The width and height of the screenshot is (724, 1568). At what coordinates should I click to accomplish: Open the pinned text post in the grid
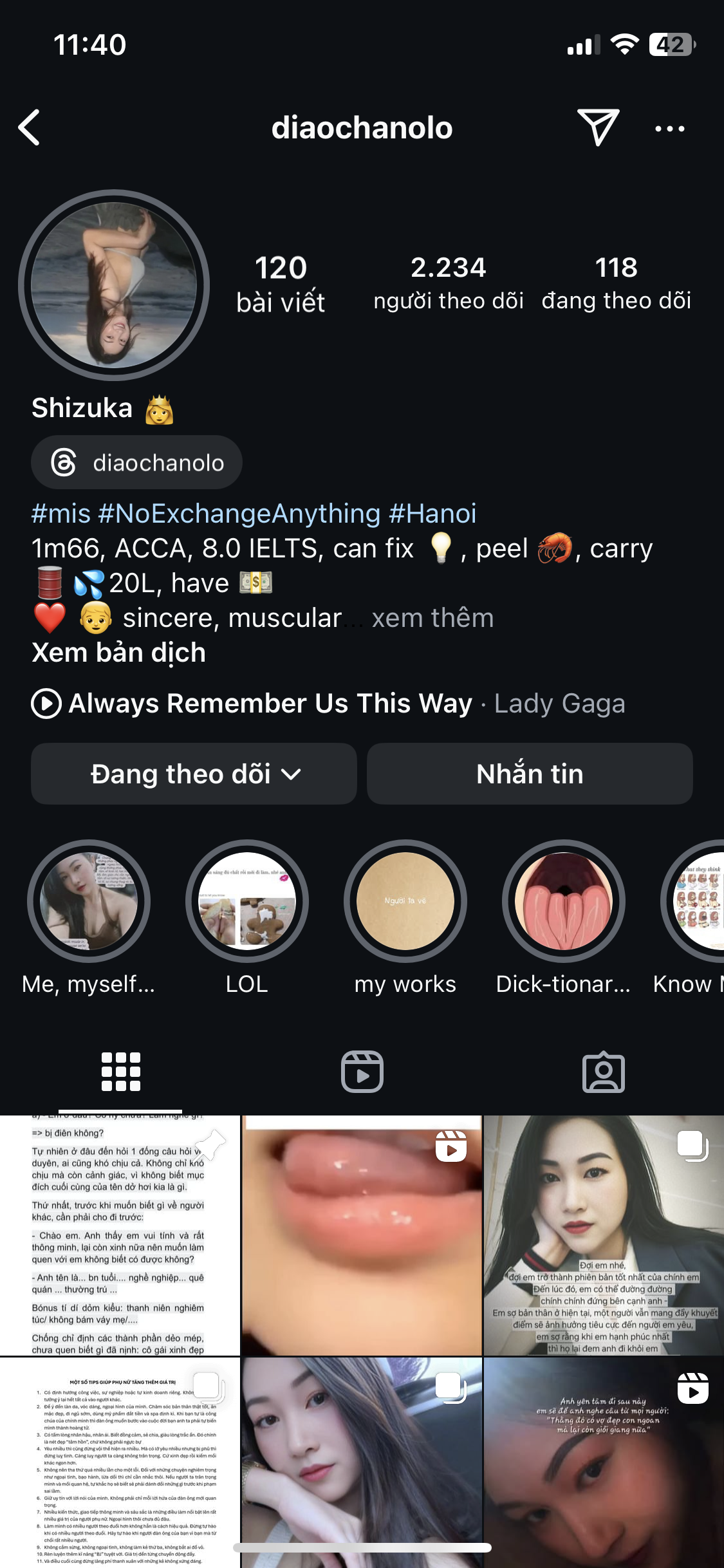pos(120,1235)
